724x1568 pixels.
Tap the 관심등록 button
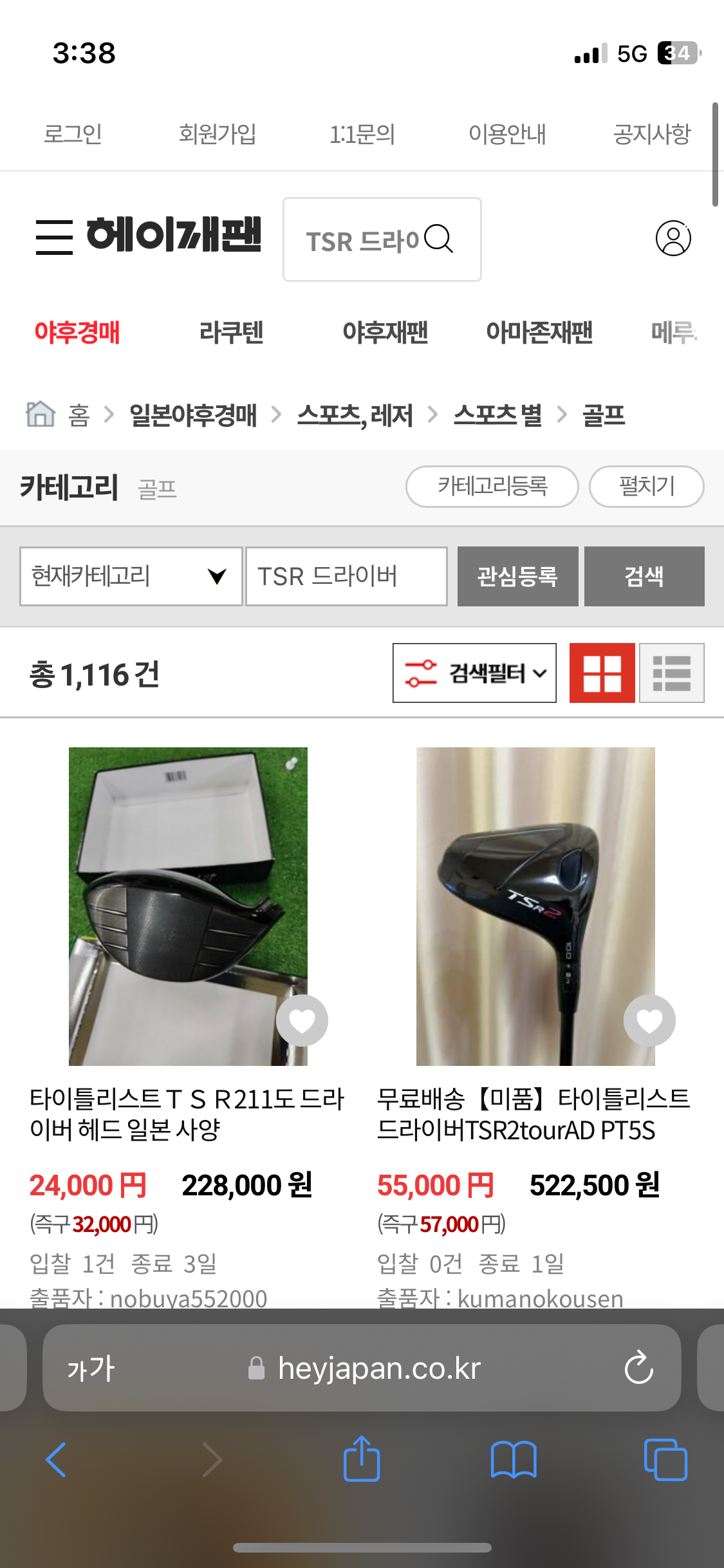517,576
